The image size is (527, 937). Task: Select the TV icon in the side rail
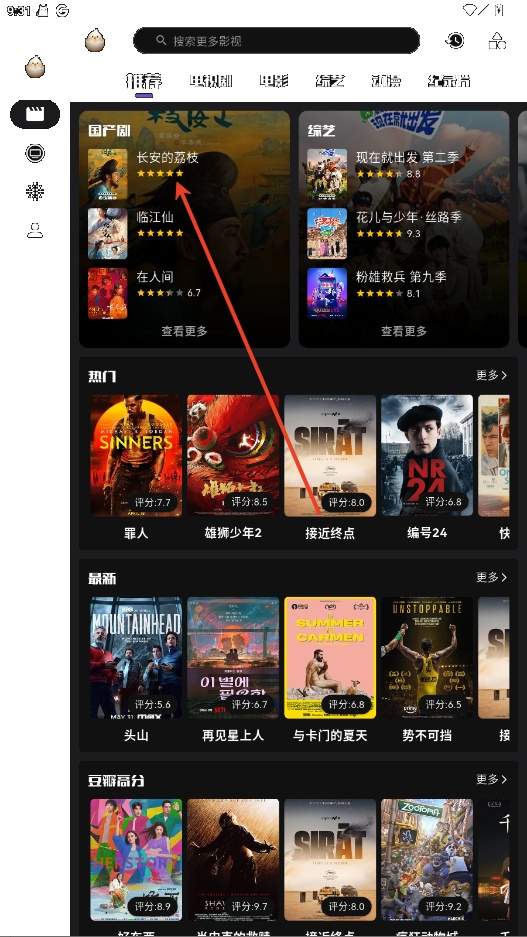pos(35,154)
